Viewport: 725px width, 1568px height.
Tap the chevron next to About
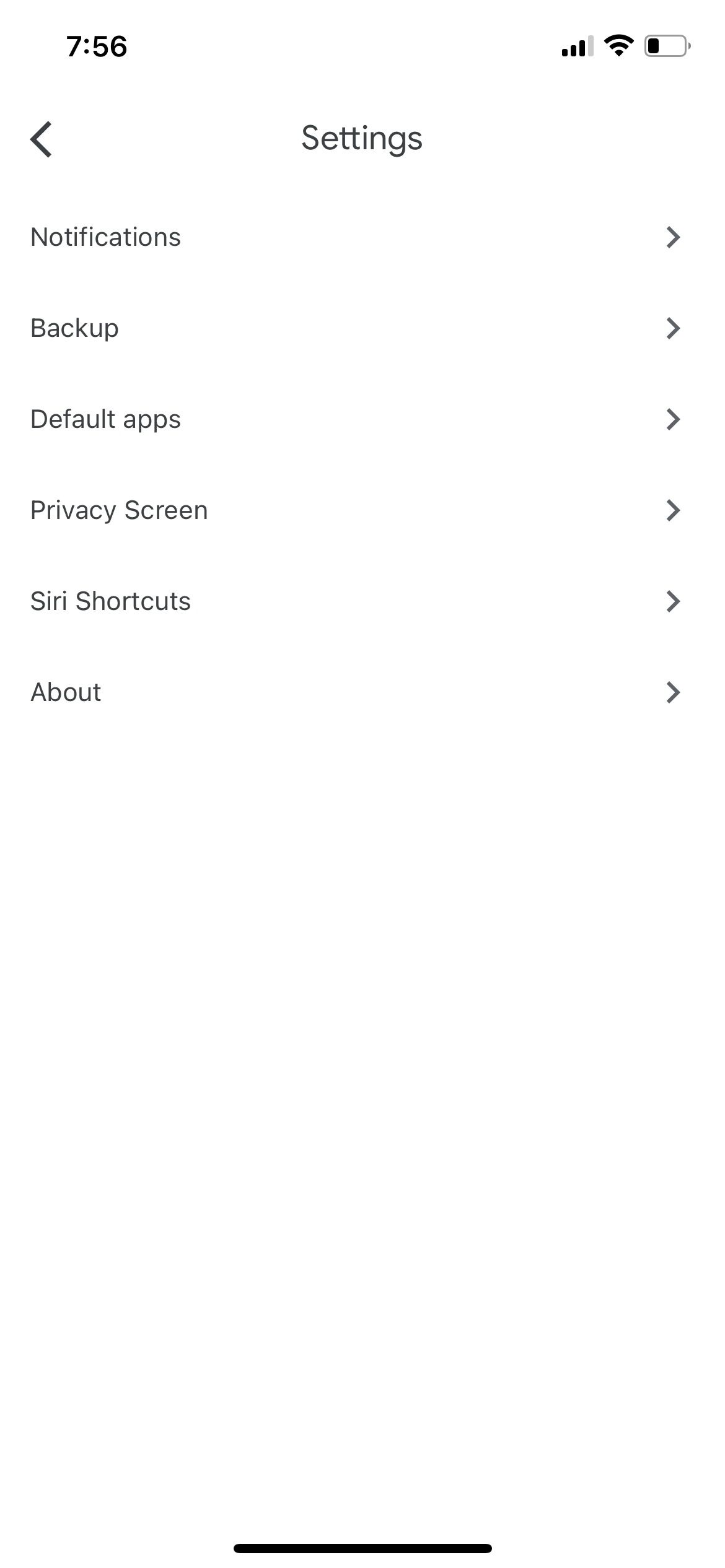pyautogui.click(x=674, y=692)
